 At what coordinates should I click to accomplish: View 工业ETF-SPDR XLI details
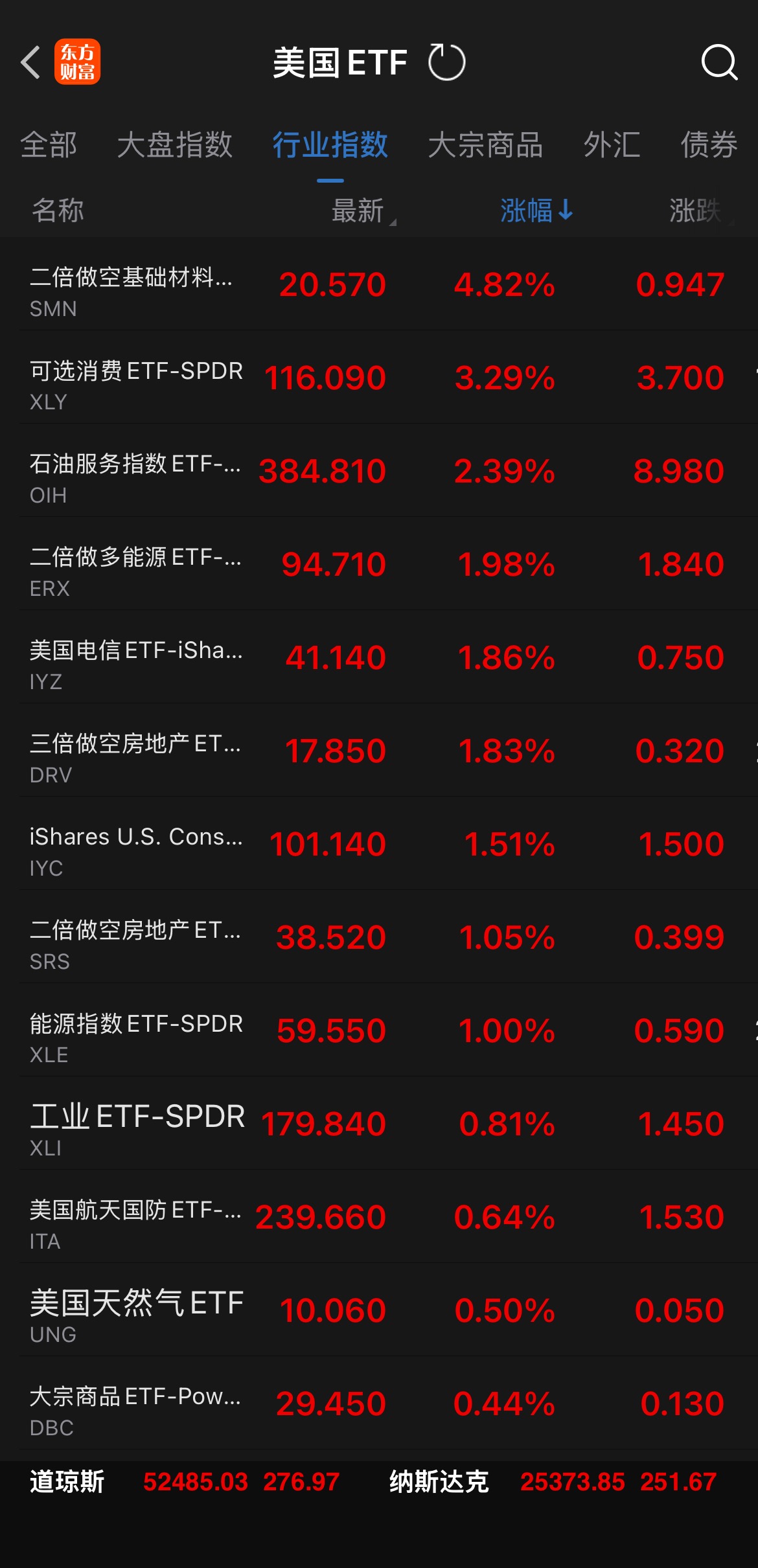379,1123
